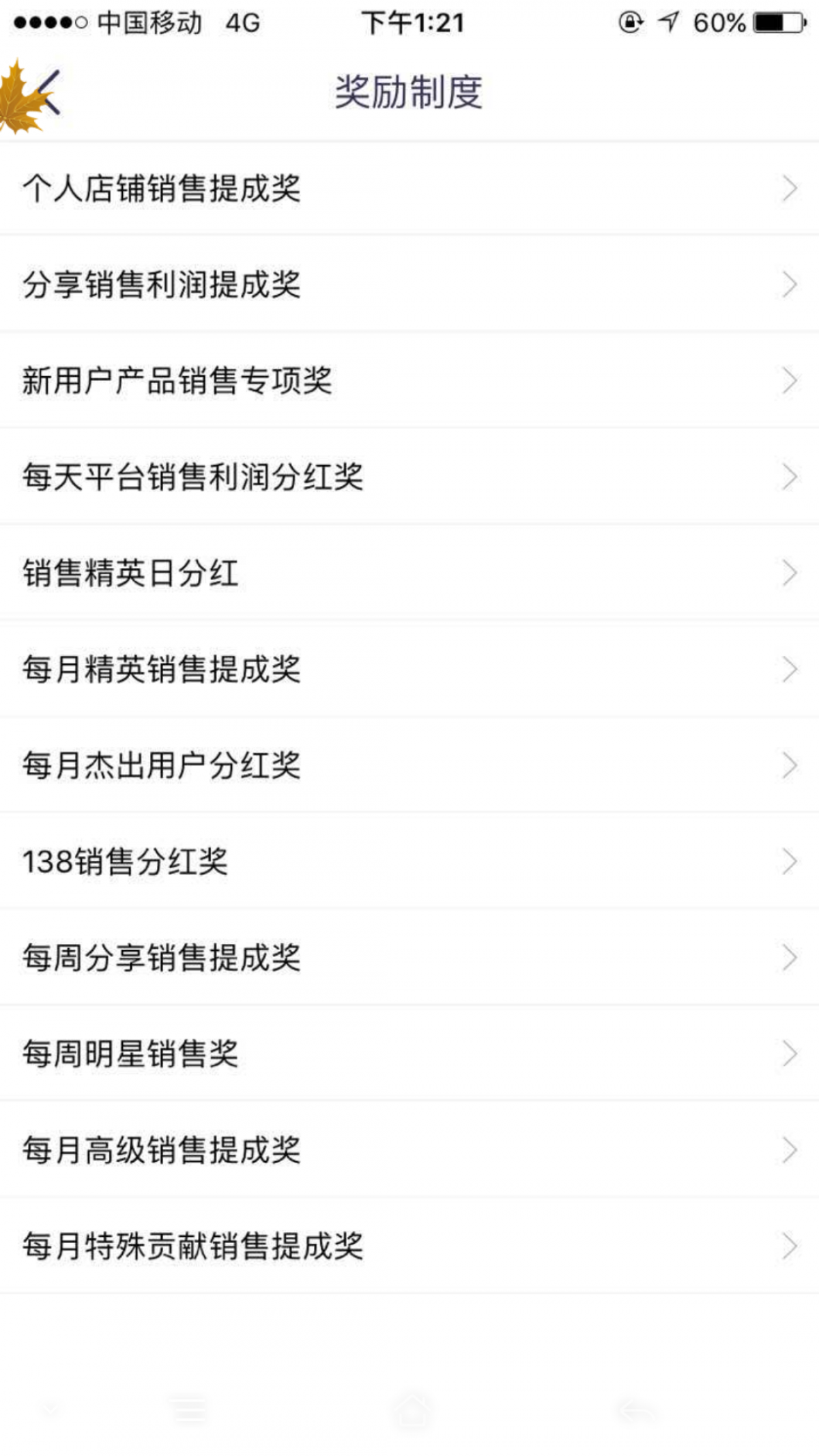819x1456 pixels.
Task: Open 销售精英日分红 row
Action: point(409,573)
